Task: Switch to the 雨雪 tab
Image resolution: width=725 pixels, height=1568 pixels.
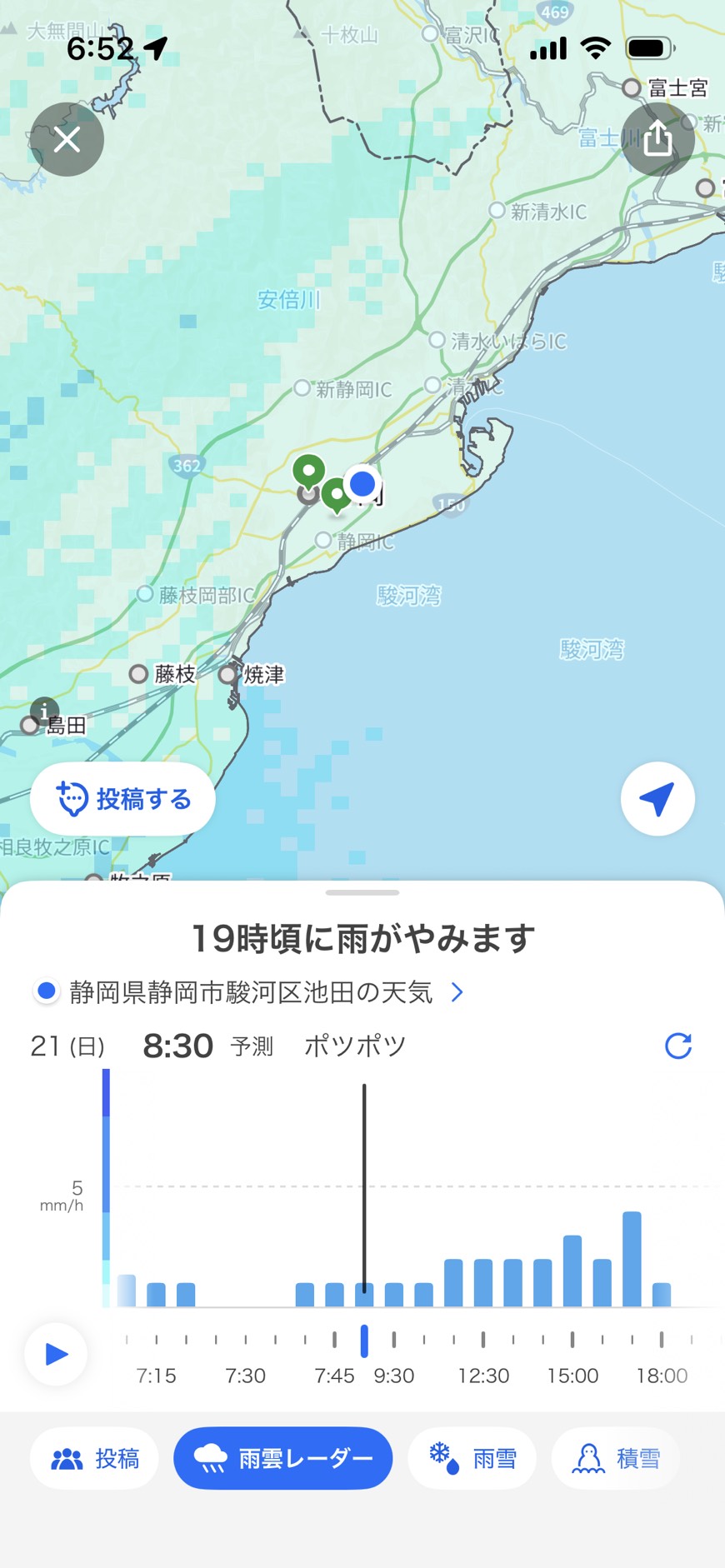Action: (x=472, y=1458)
